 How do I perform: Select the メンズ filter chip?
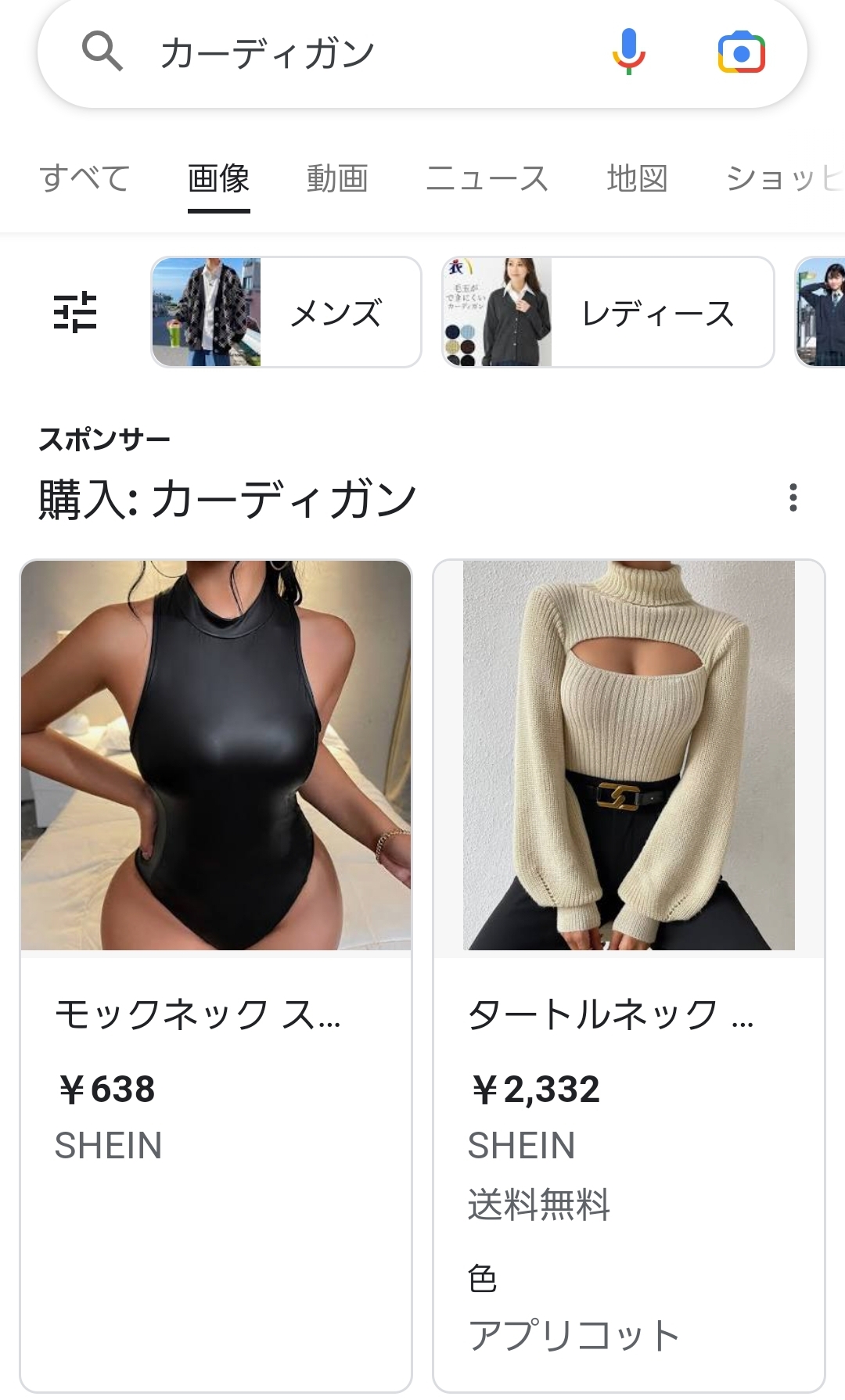click(x=286, y=312)
